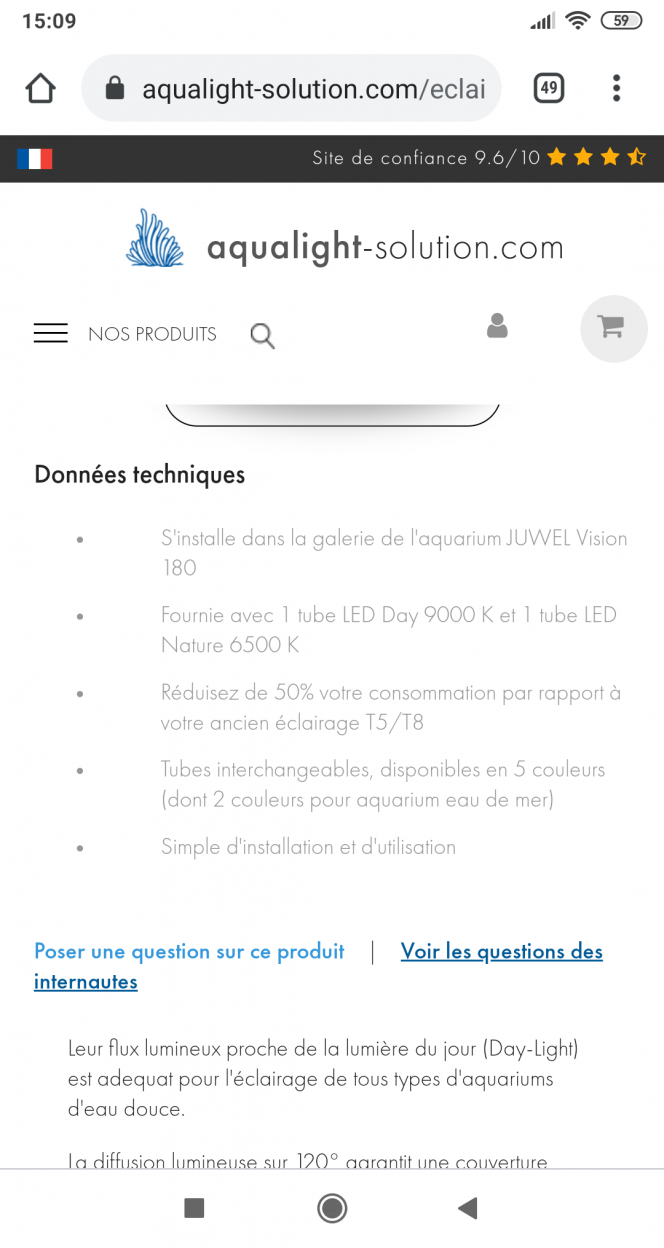Tap 'Poser une question sur ce produit'

[x=189, y=951]
